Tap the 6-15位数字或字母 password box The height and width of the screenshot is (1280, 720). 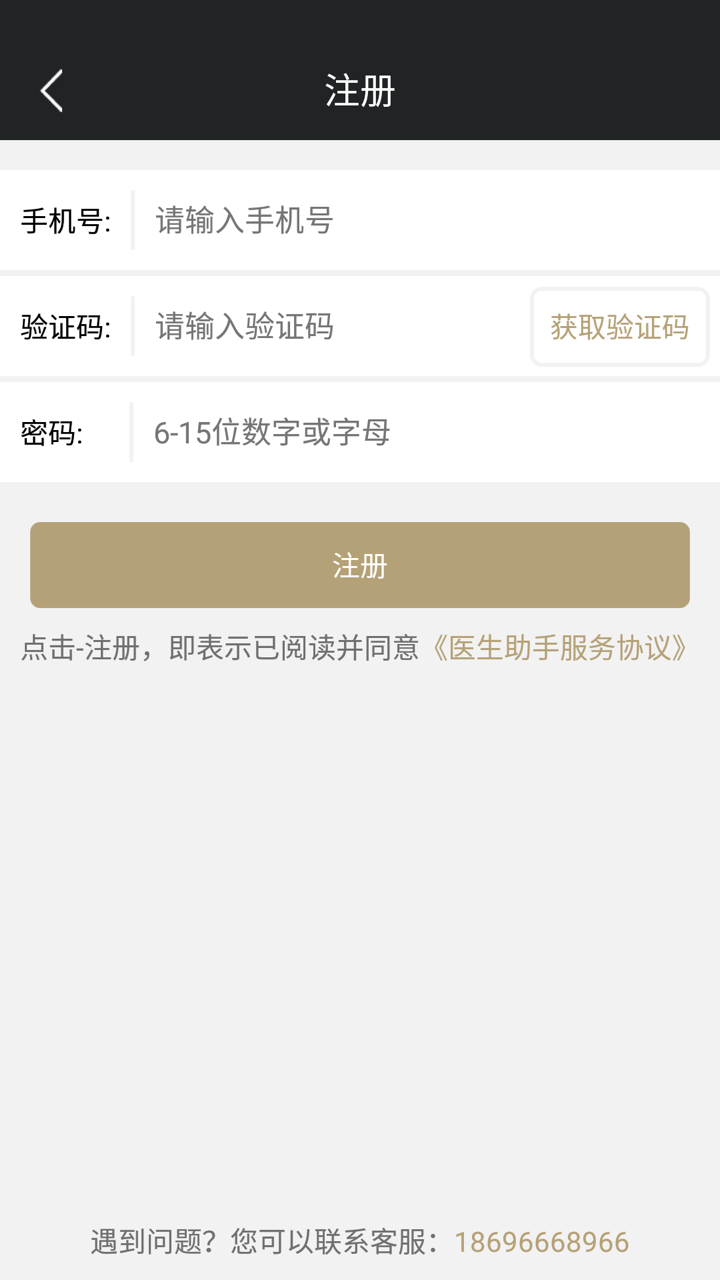pos(272,433)
